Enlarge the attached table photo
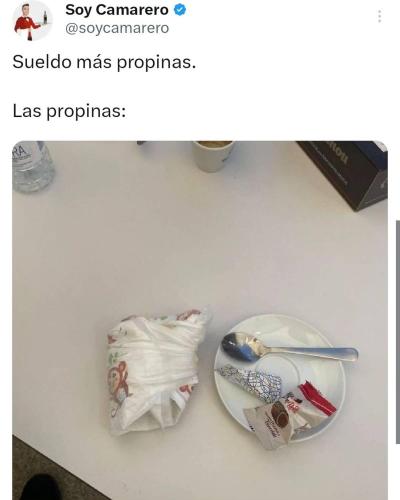The height and width of the screenshot is (500, 400). click(200, 320)
